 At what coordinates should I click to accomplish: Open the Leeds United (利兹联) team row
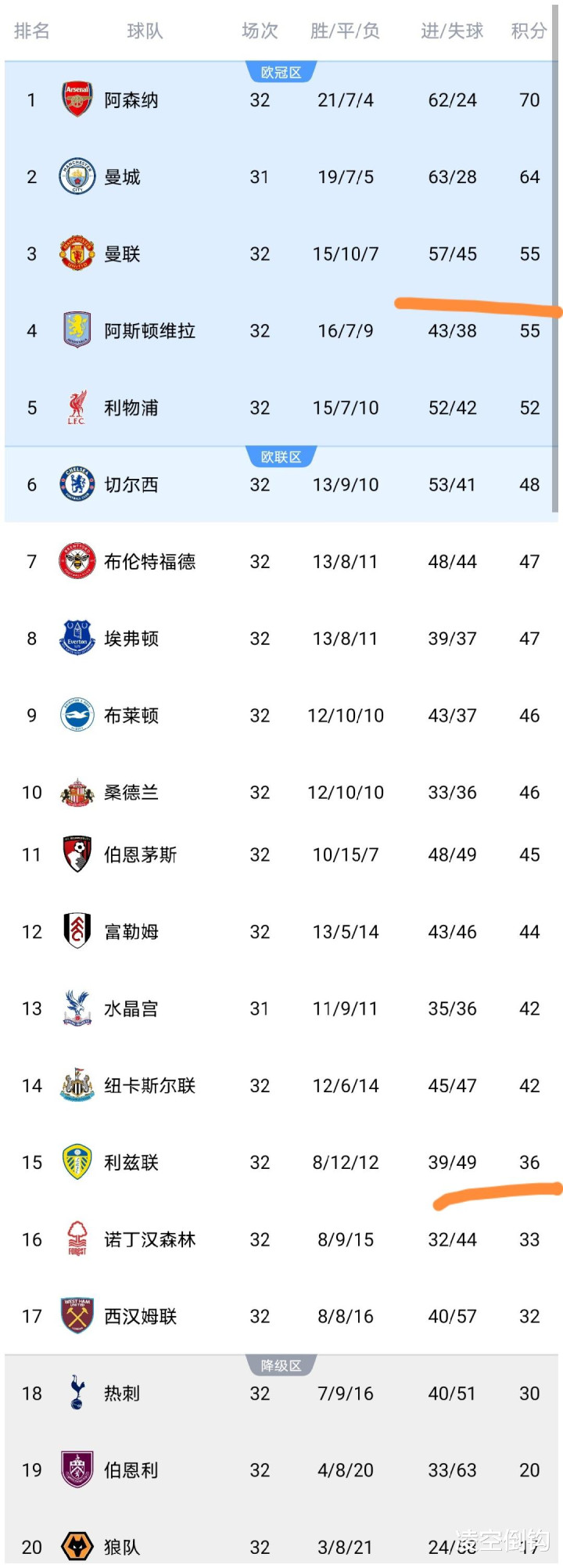pyautogui.click(x=281, y=1162)
